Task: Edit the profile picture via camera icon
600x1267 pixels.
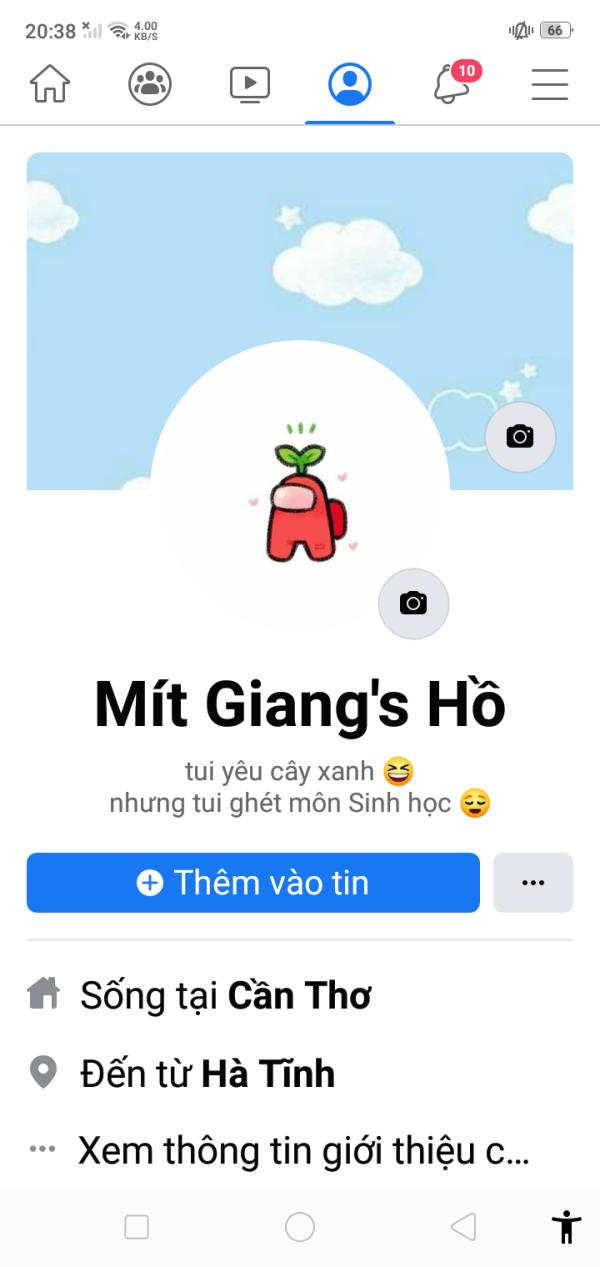Action: (413, 603)
